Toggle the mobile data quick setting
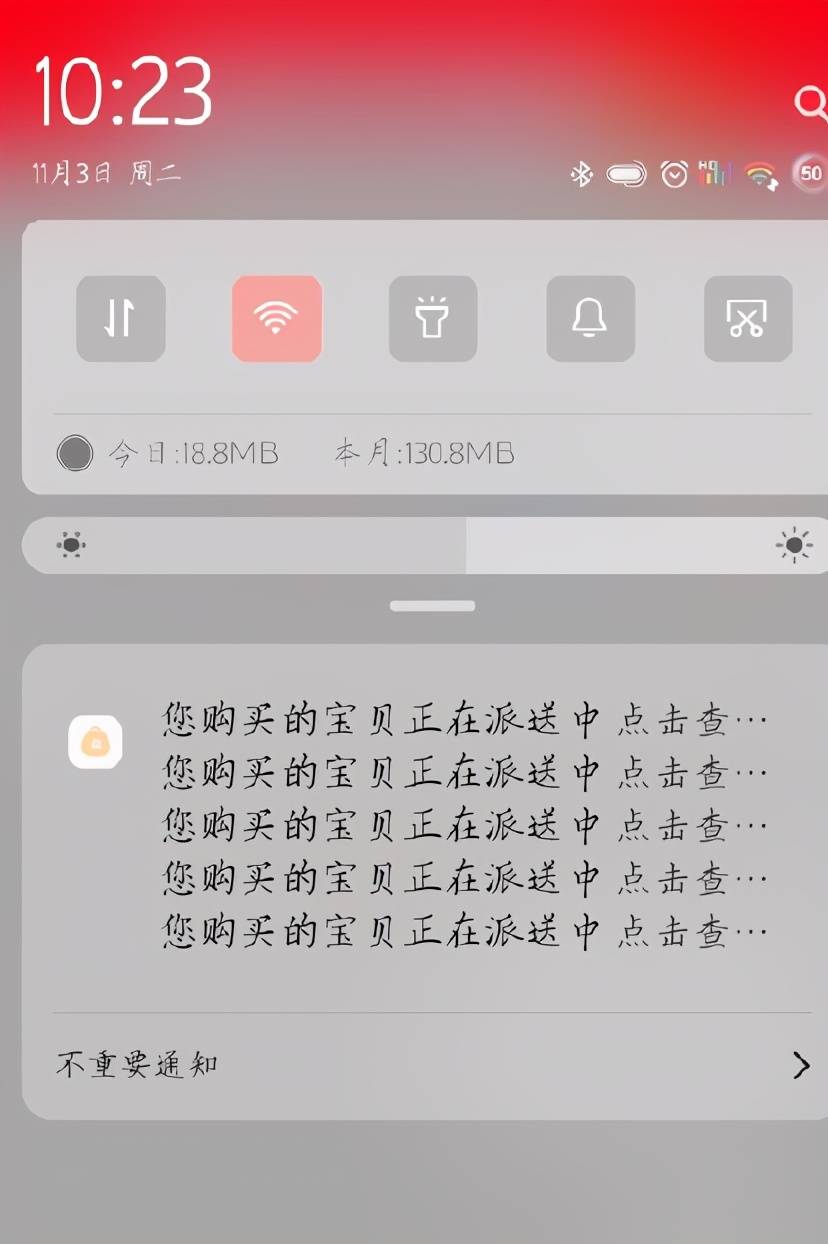 click(x=120, y=318)
